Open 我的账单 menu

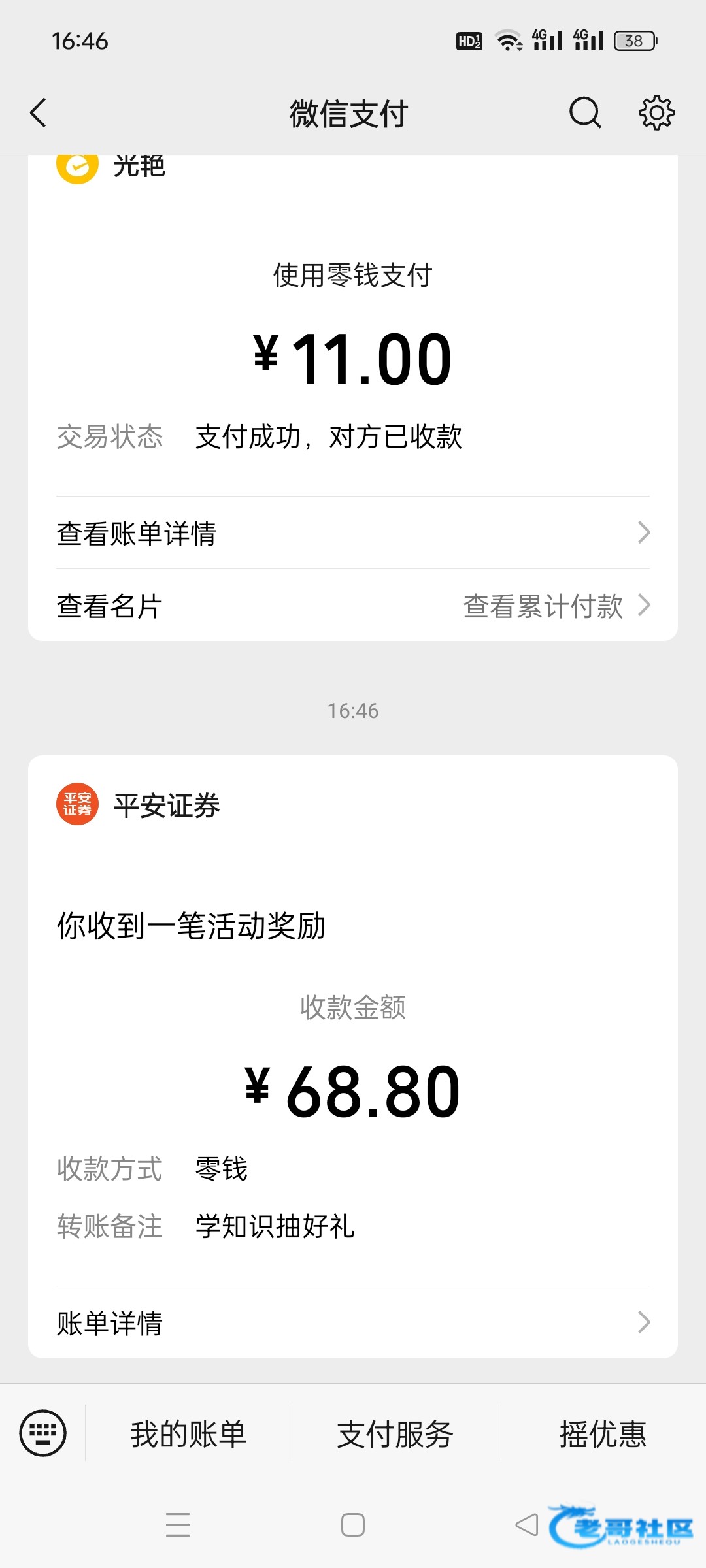point(188,1434)
